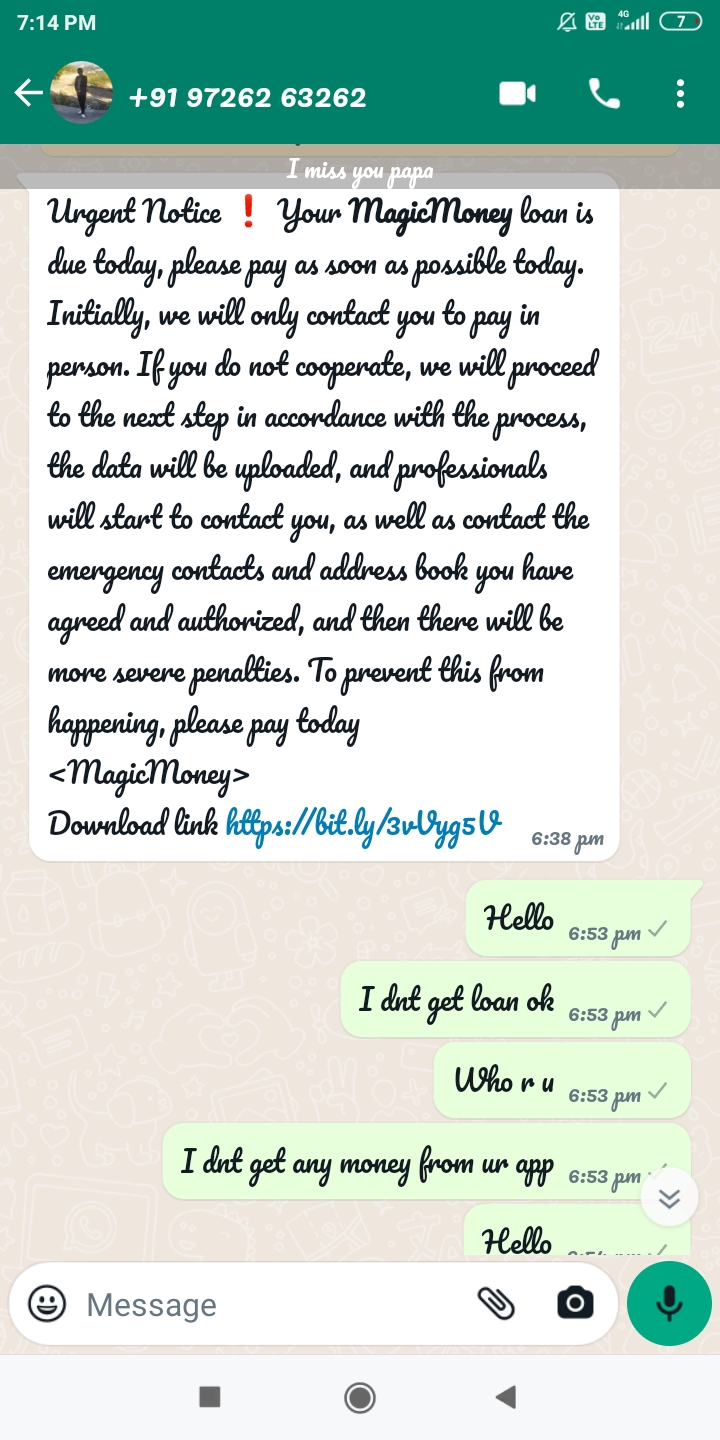Go back to the chat list
Screen dimensions: 720x1440
[28, 94]
